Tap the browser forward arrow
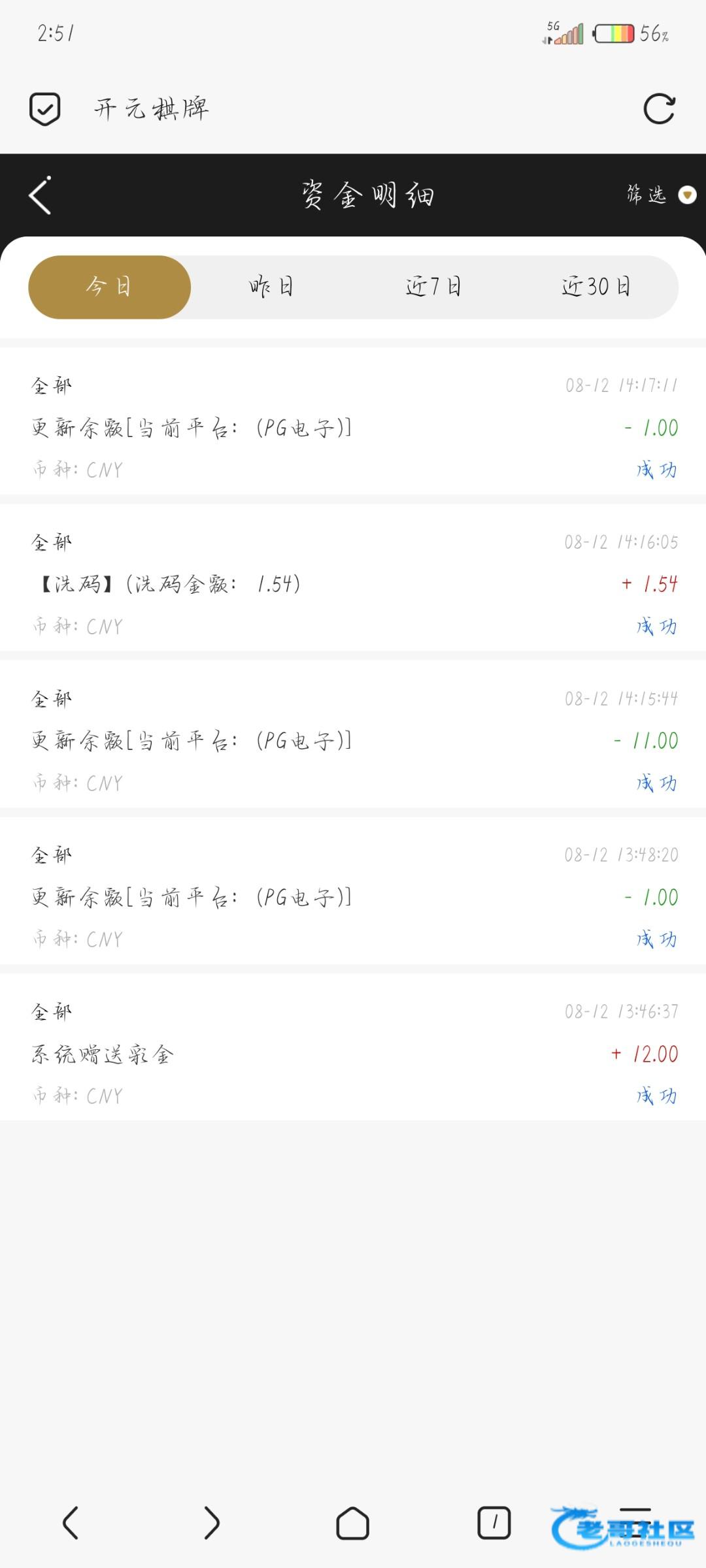Screen dimensions: 706x1568 pyautogui.click(x=211, y=1523)
